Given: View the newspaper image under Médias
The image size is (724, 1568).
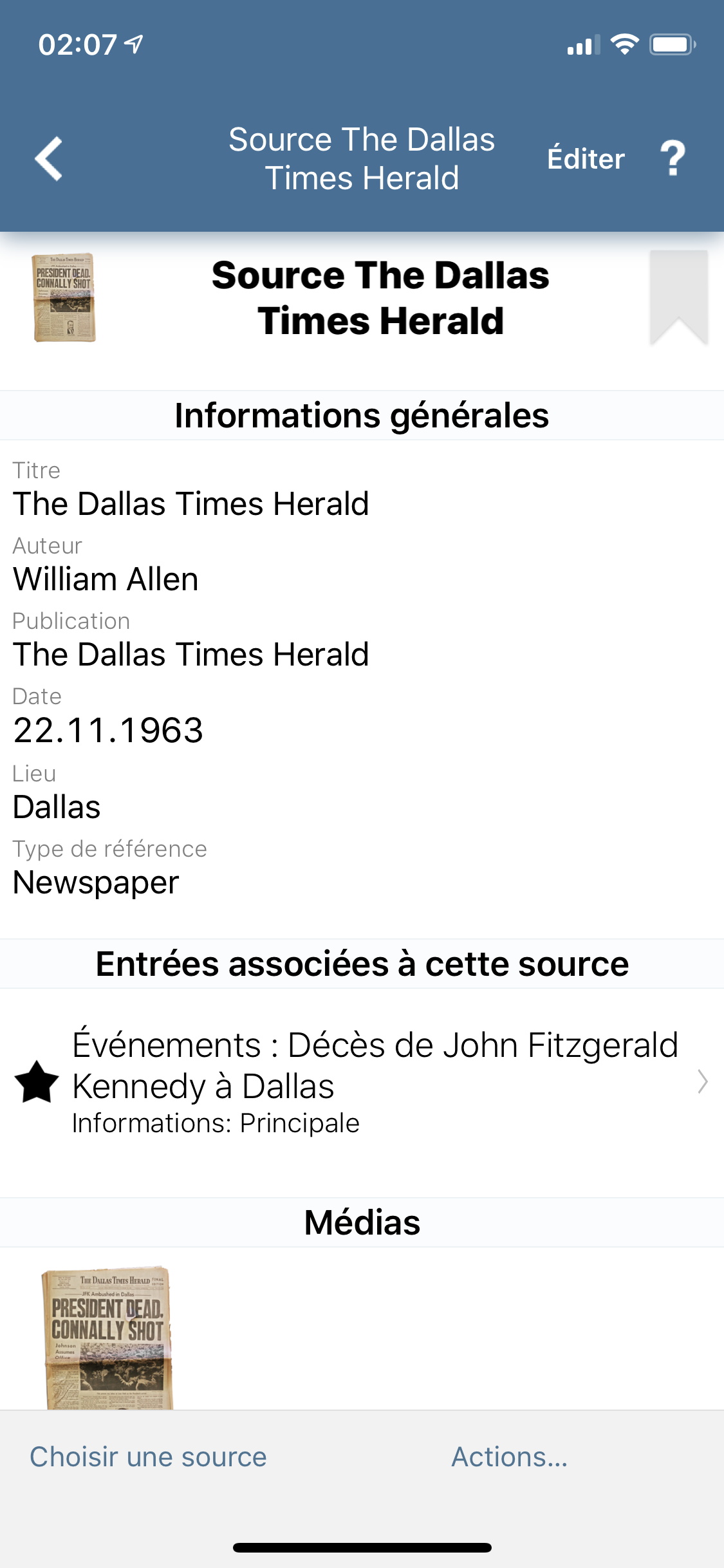Looking at the screenshot, I should pos(107,1337).
